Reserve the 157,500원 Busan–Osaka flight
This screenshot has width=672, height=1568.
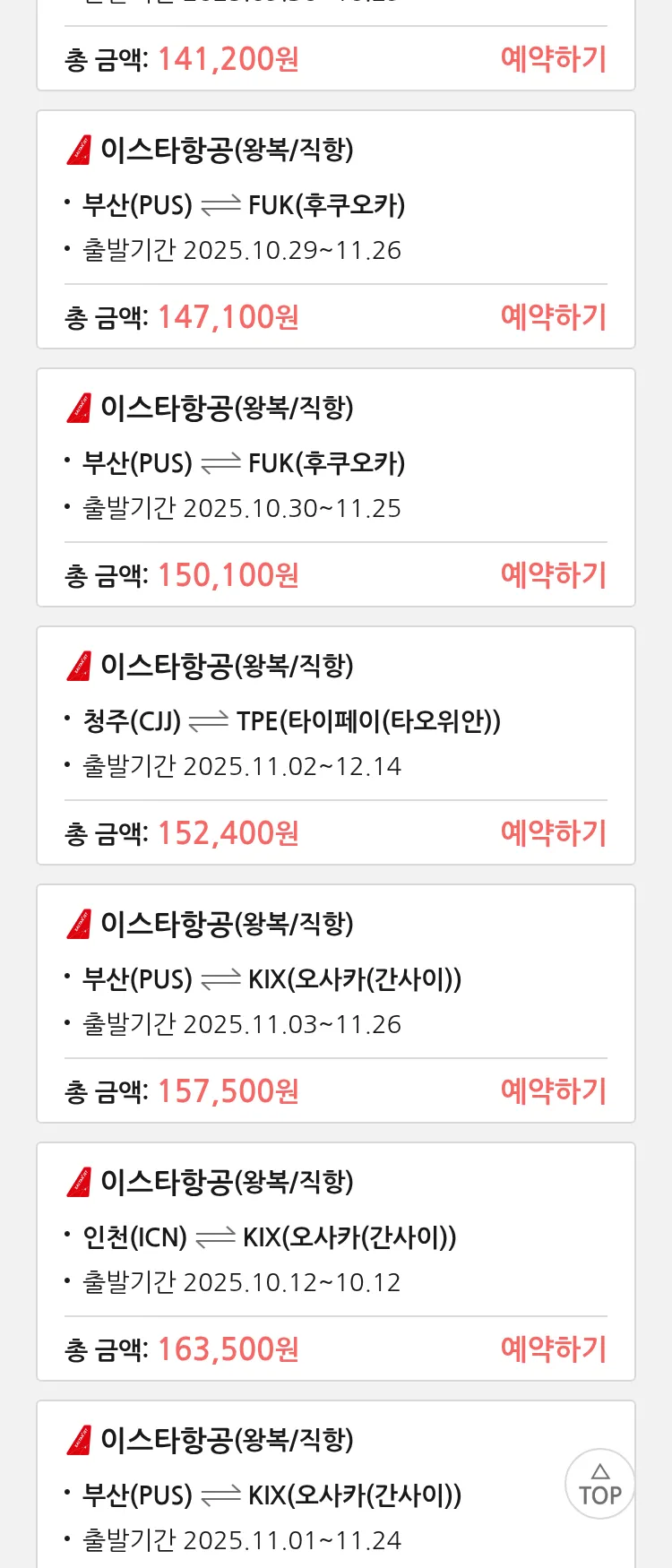pyautogui.click(x=553, y=1091)
